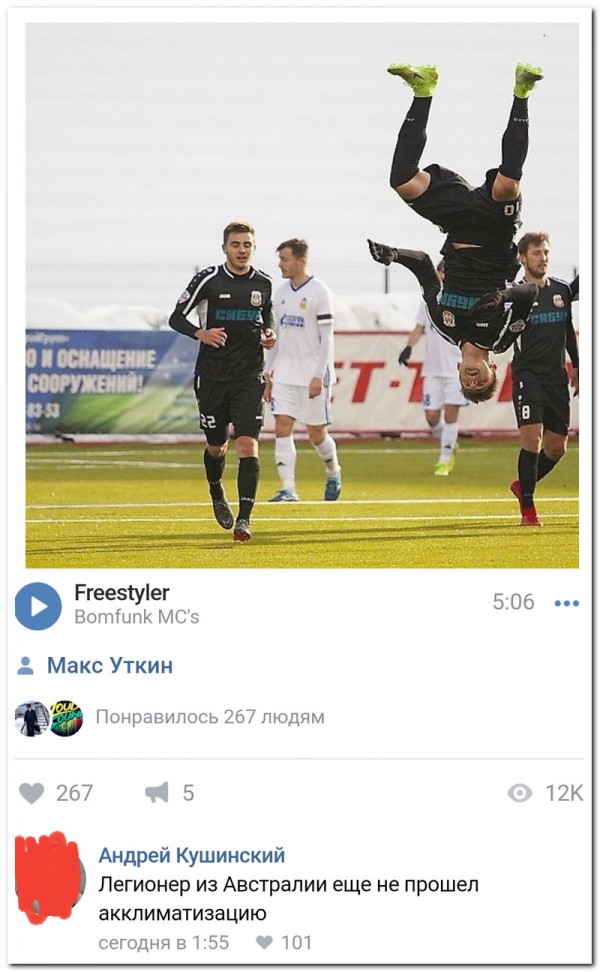Like Андрей Кушинский's comment
Viewport: 600px width, 972px height.
click(265, 942)
